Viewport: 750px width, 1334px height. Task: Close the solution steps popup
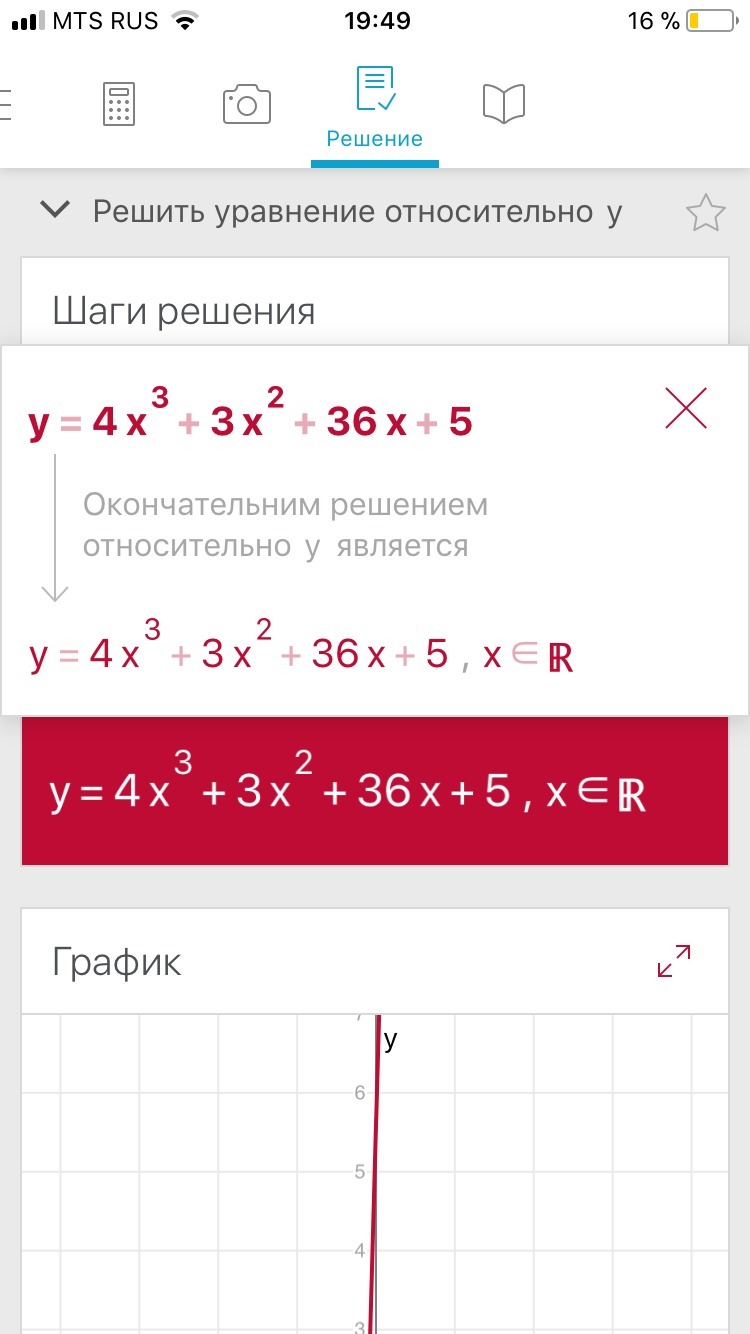tap(686, 409)
